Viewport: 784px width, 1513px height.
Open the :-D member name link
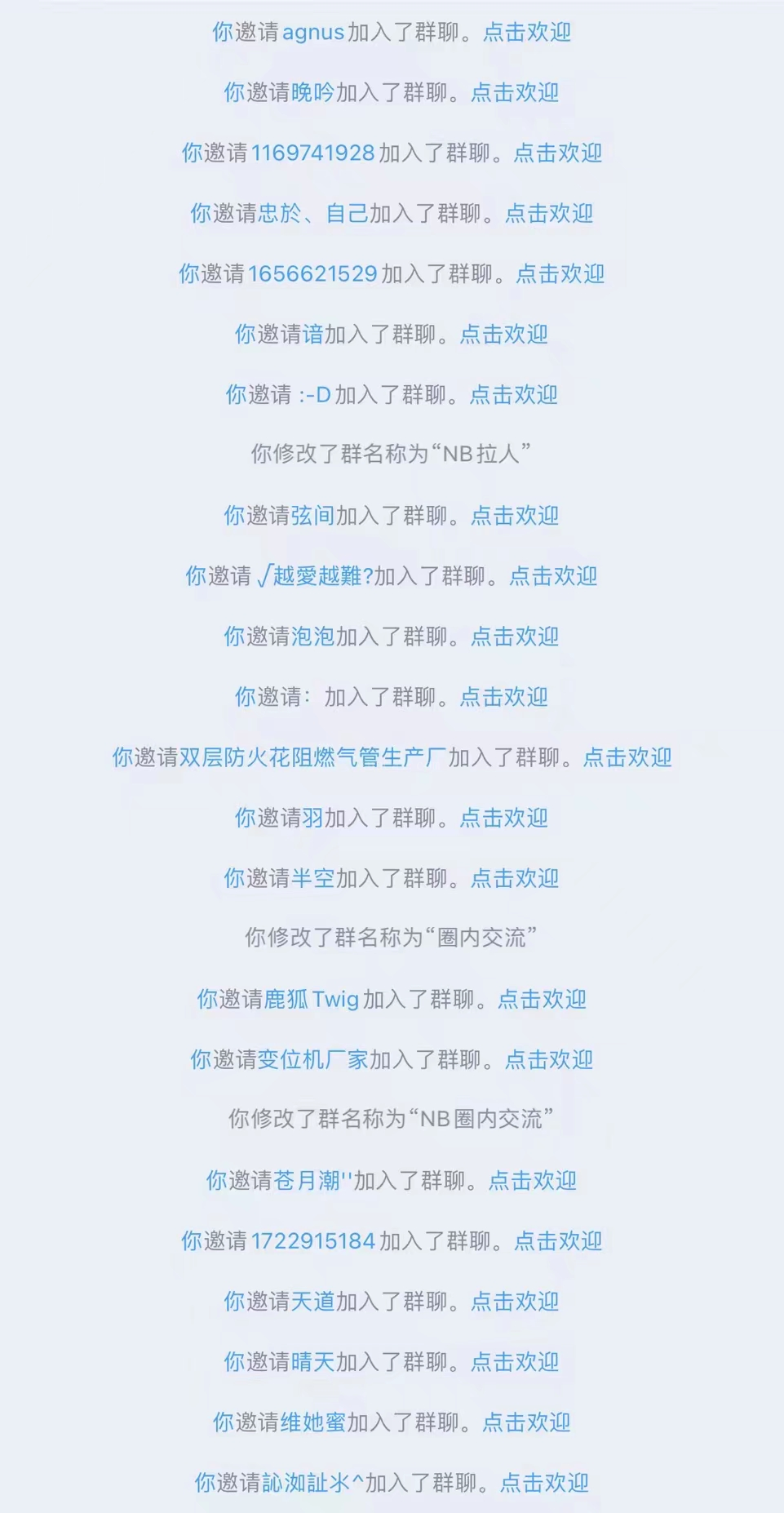pyautogui.click(x=314, y=395)
